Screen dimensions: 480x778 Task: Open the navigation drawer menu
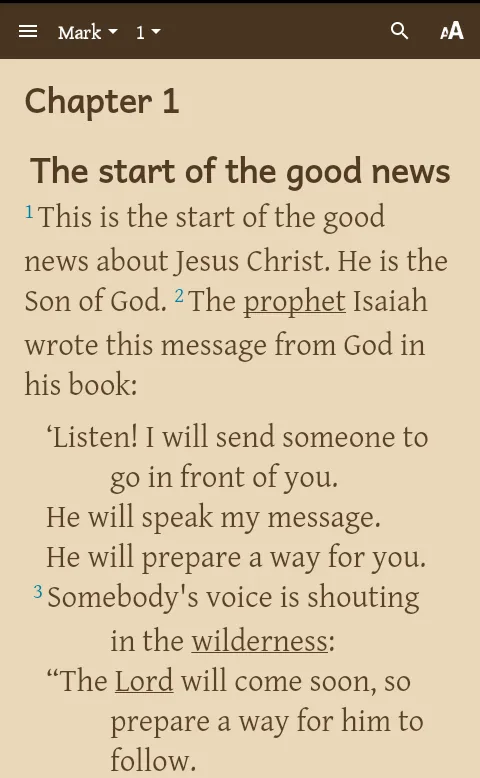point(28,32)
